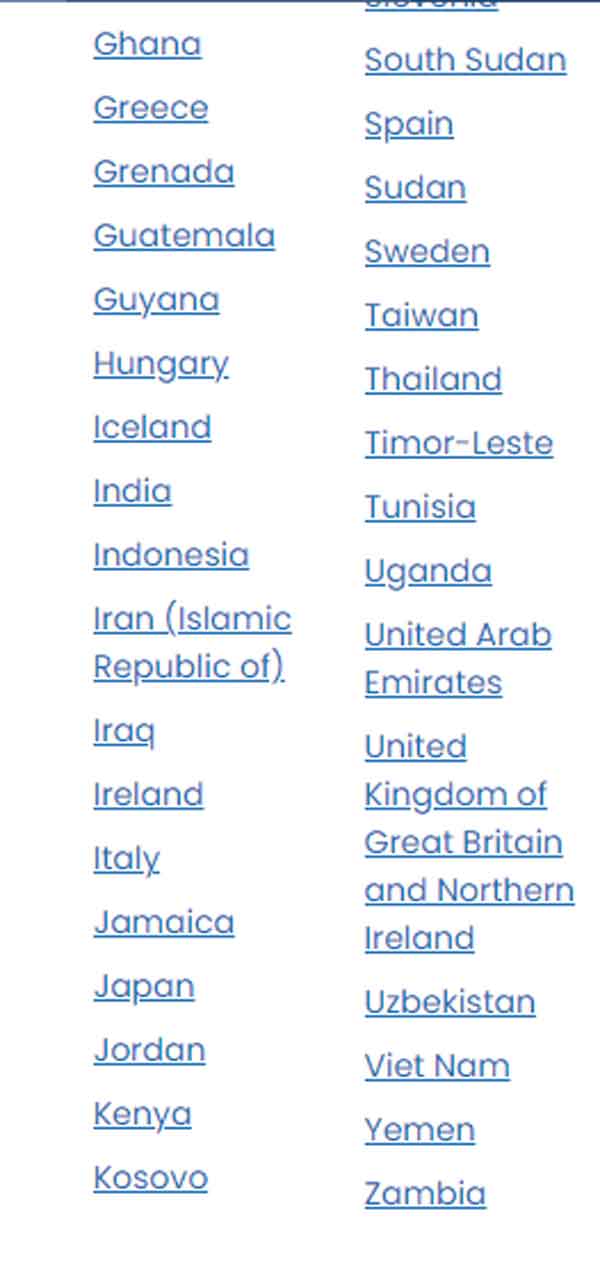Select Zambia at the list's end
The height and width of the screenshot is (1273, 600).
pos(425,1195)
